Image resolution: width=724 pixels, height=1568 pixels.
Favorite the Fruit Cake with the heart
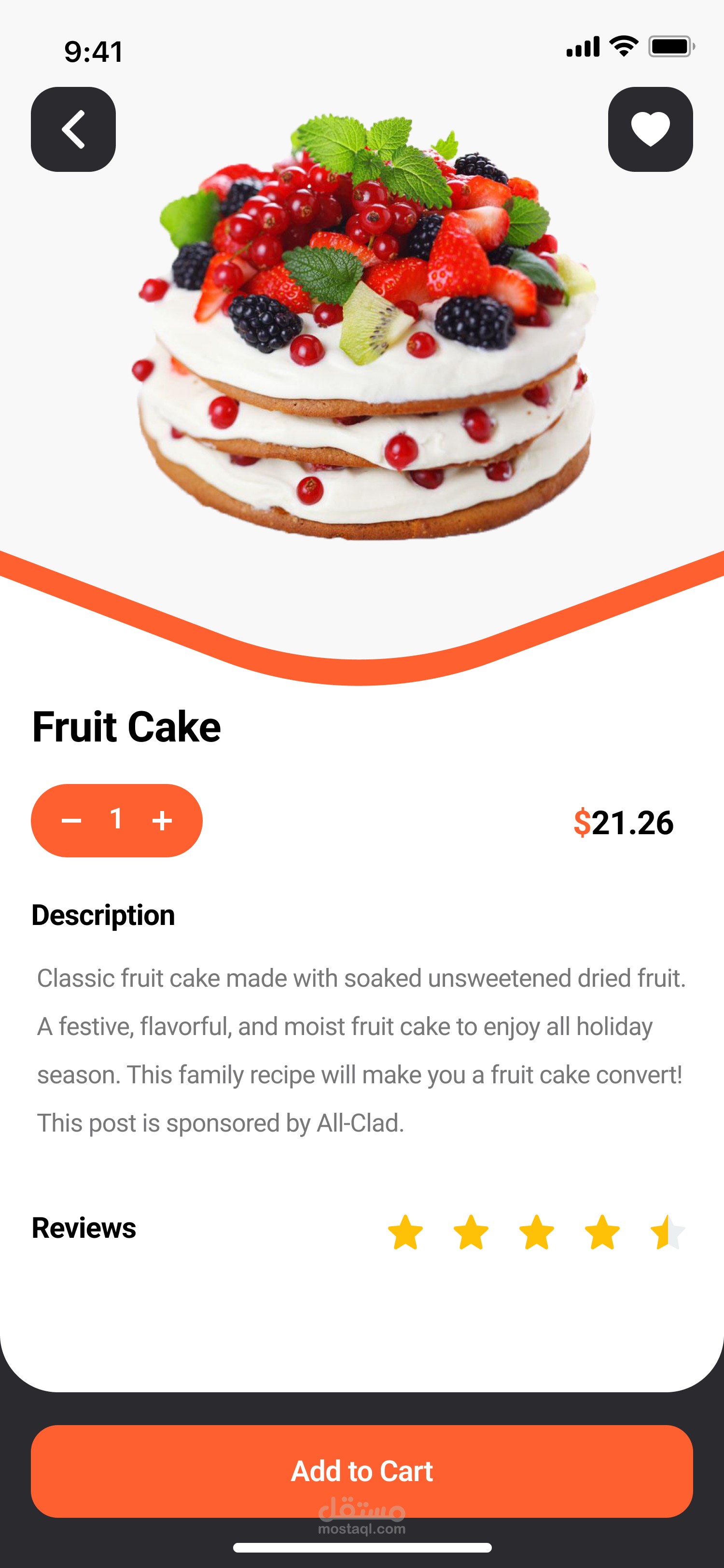click(x=650, y=130)
